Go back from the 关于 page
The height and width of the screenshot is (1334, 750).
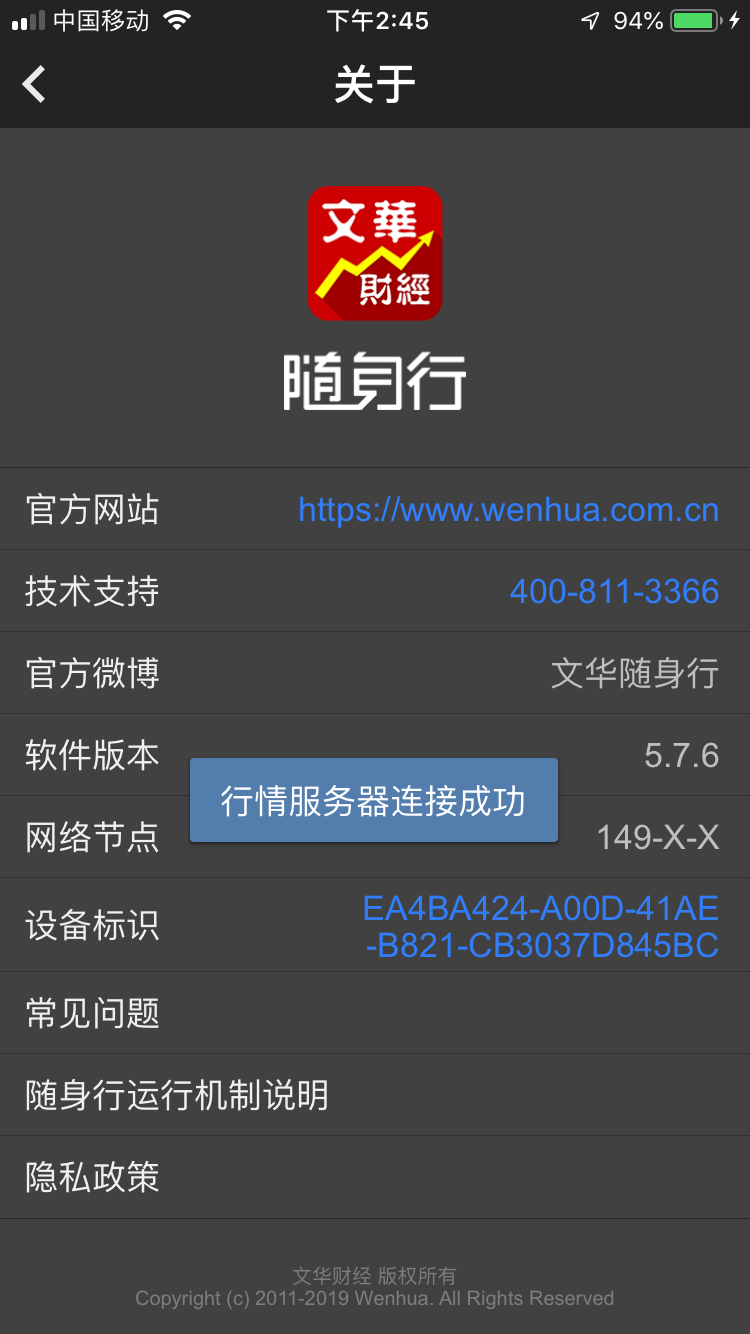click(35, 85)
